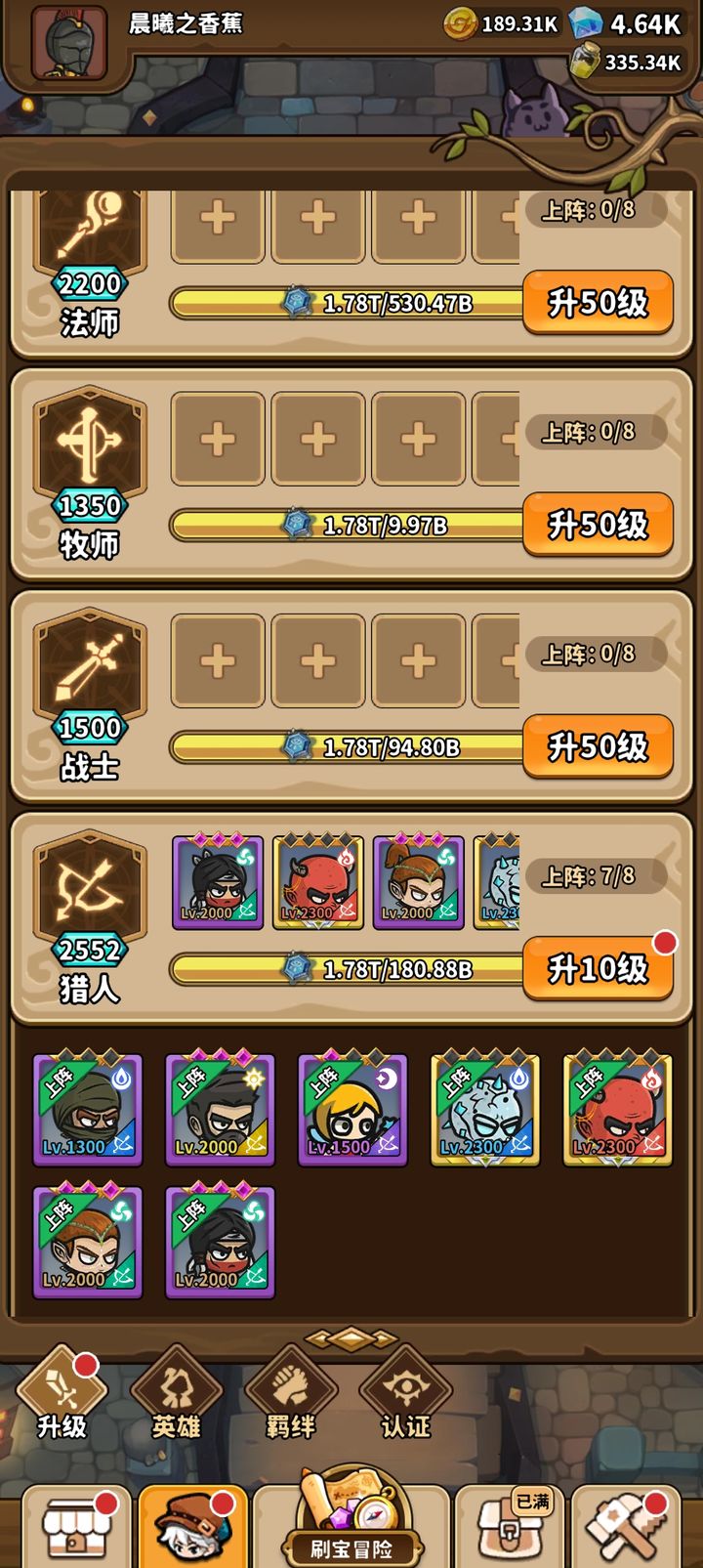Switch to the 羁绊 tab
The height and width of the screenshot is (1568, 703).
pos(290,1397)
